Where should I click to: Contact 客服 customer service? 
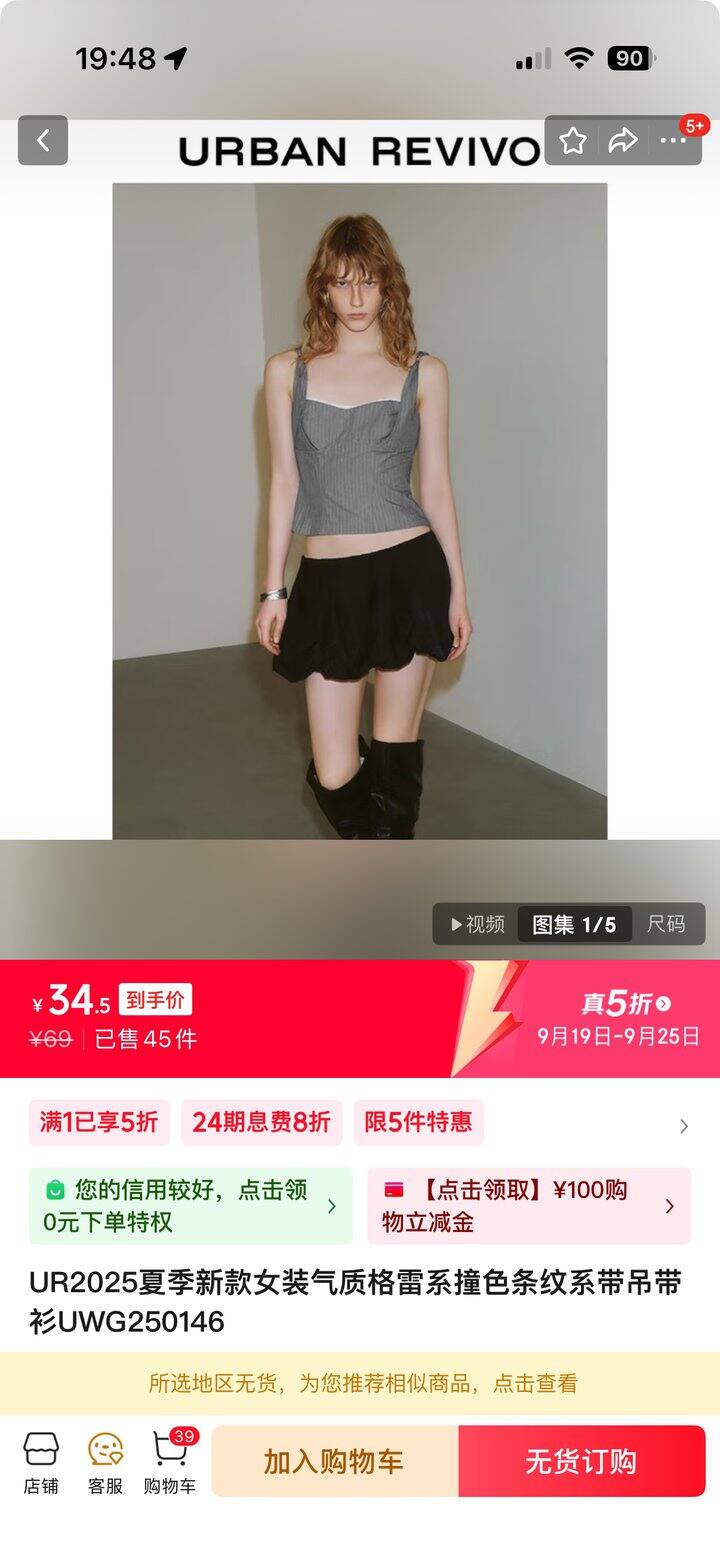click(105, 1461)
